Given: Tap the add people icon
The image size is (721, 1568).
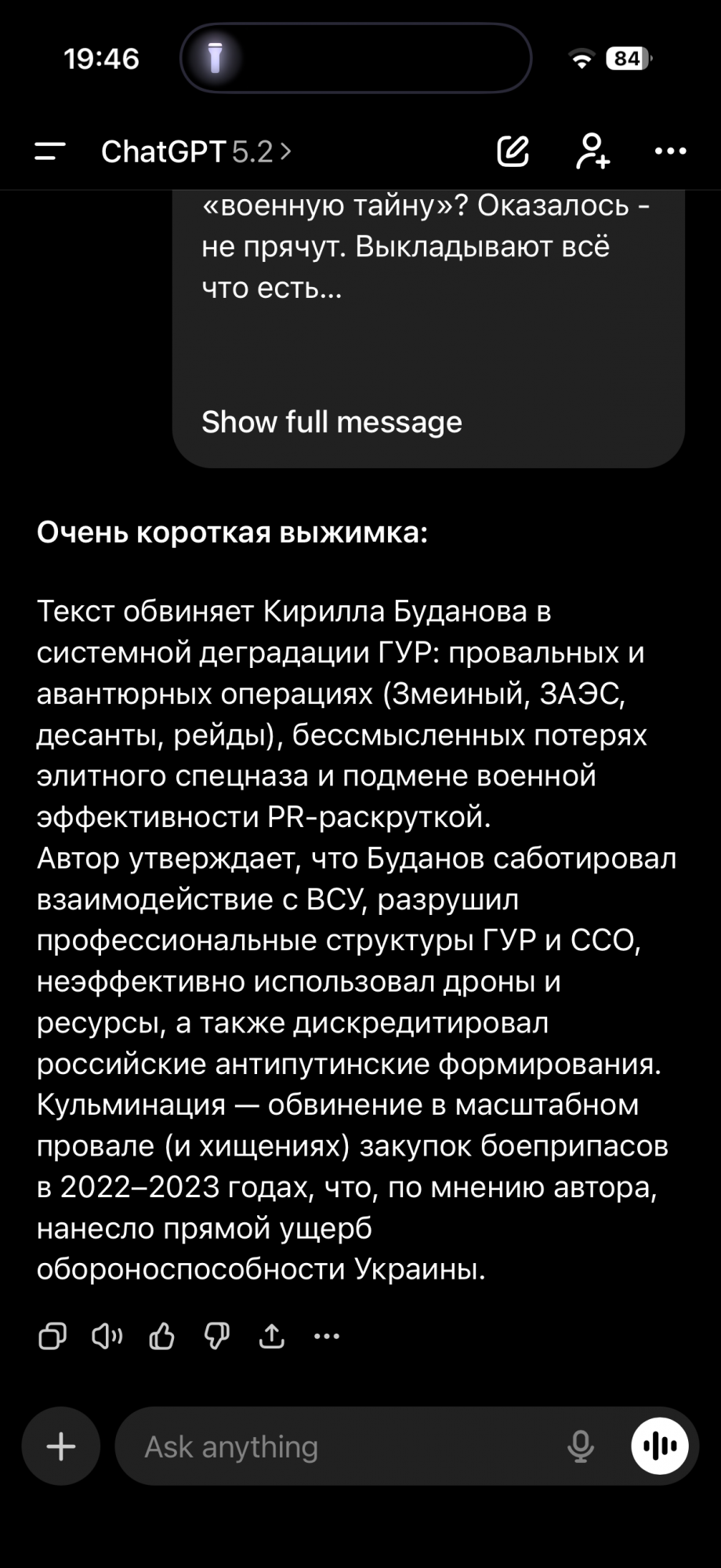Looking at the screenshot, I should pos(592,151).
